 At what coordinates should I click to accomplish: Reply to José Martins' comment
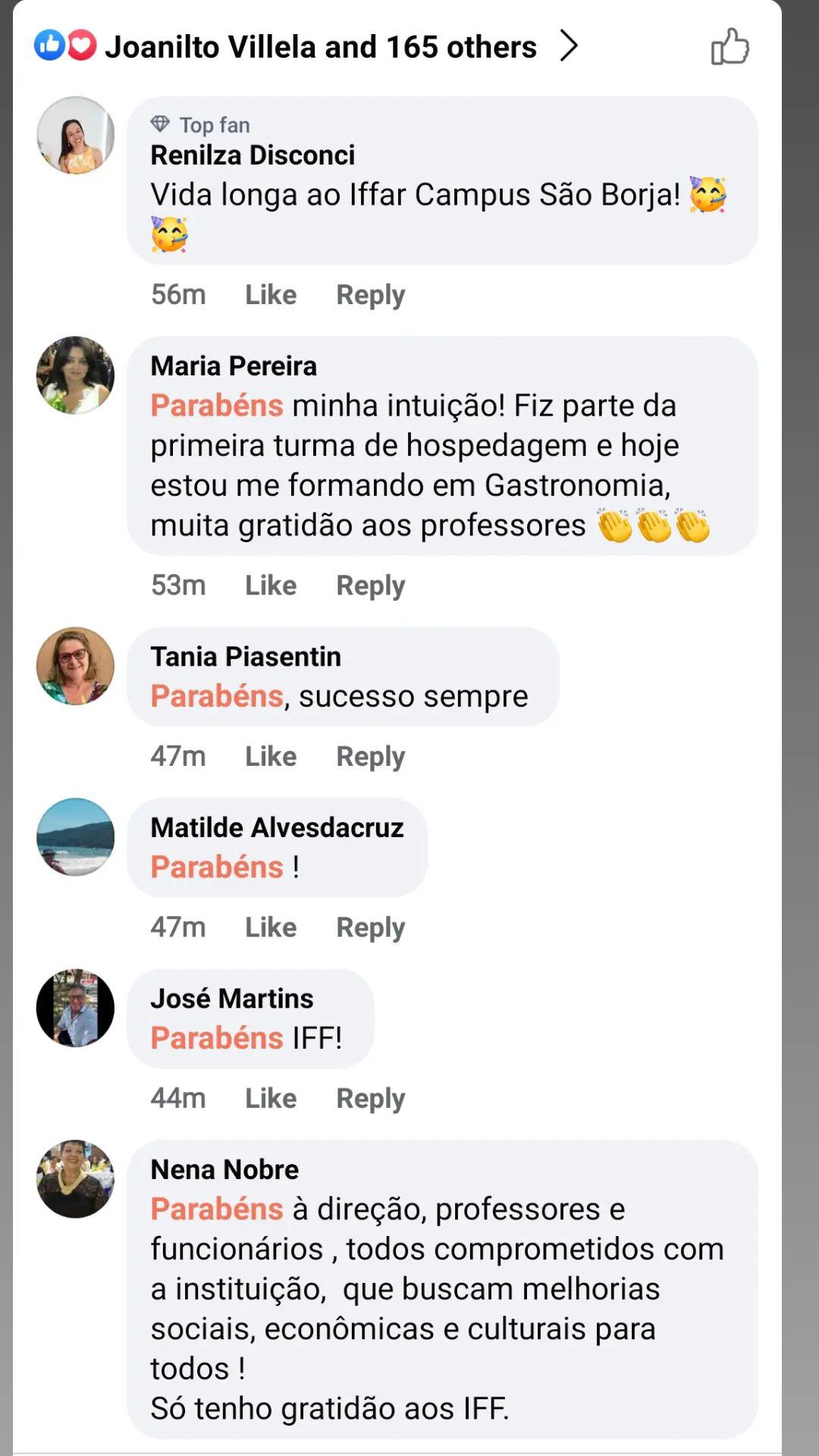370,1098
